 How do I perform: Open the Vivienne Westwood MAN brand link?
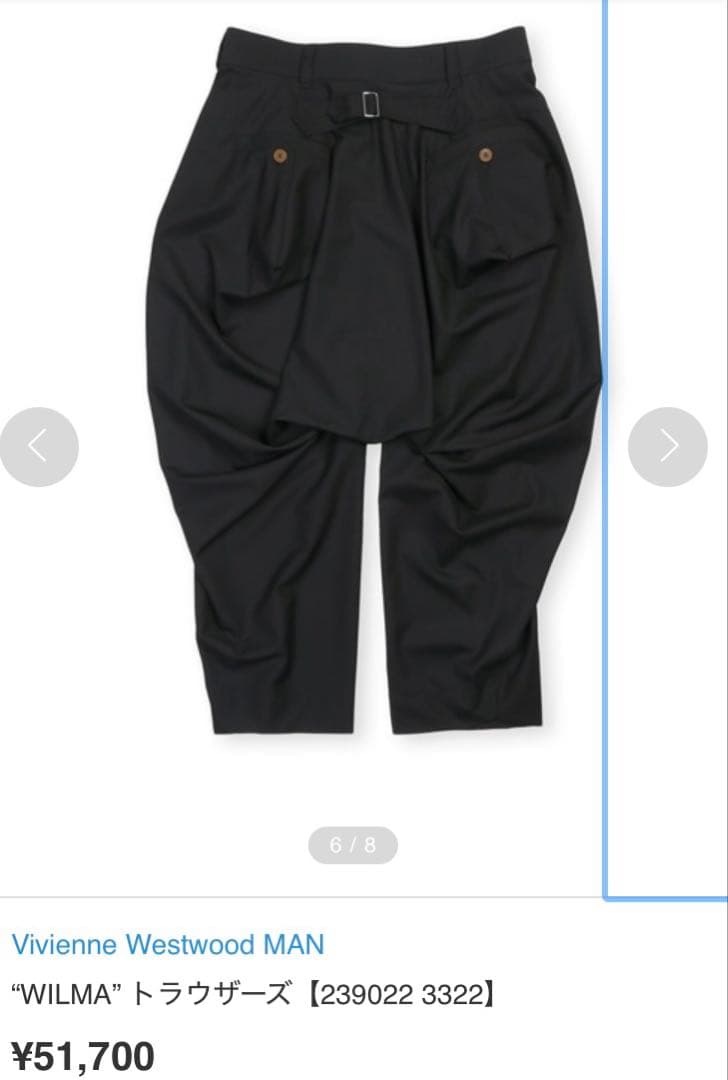tap(168, 944)
